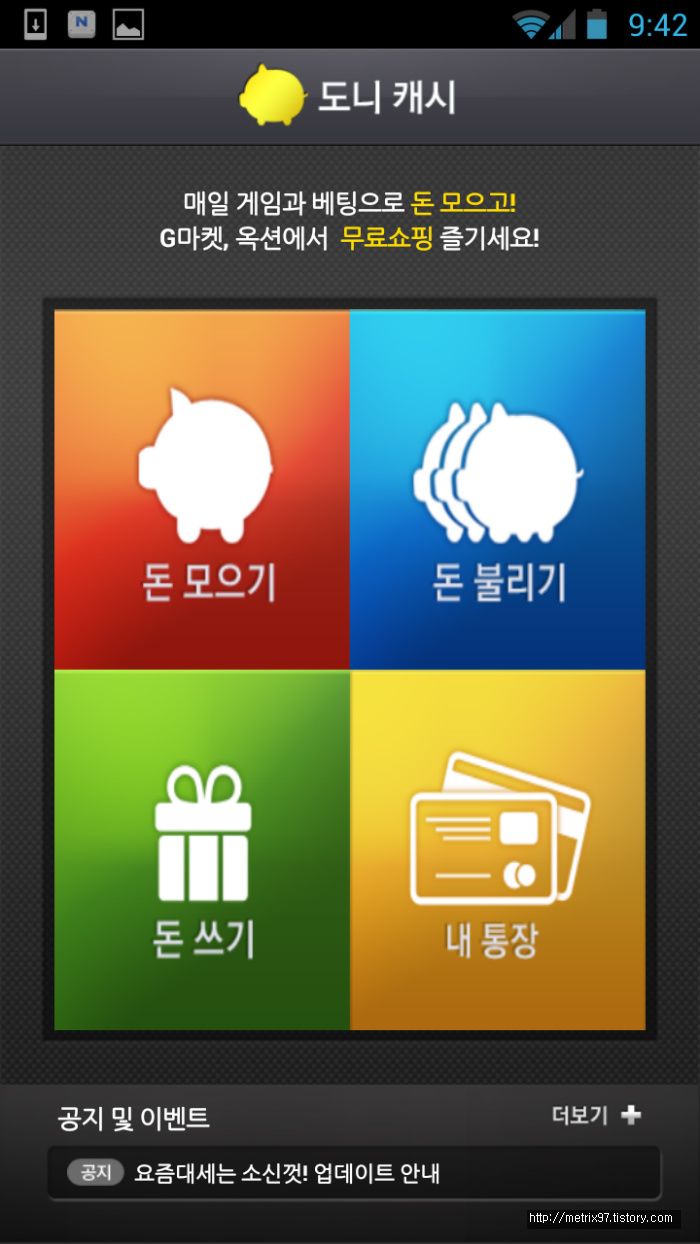Open 내 통장 account tile
This screenshot has width=700, height=1244.
(x=498, y=850)
